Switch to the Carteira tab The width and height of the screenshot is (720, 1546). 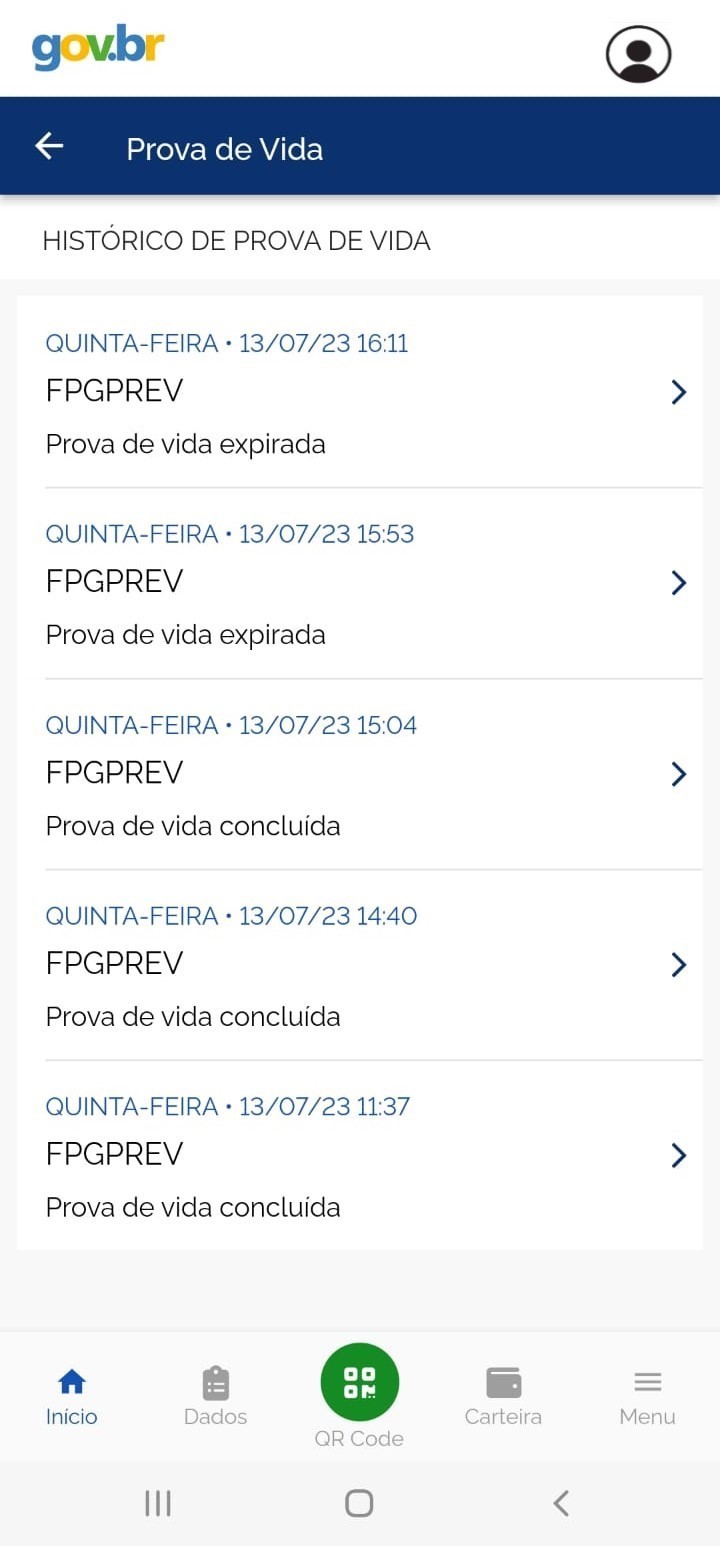click(503, 1397)
